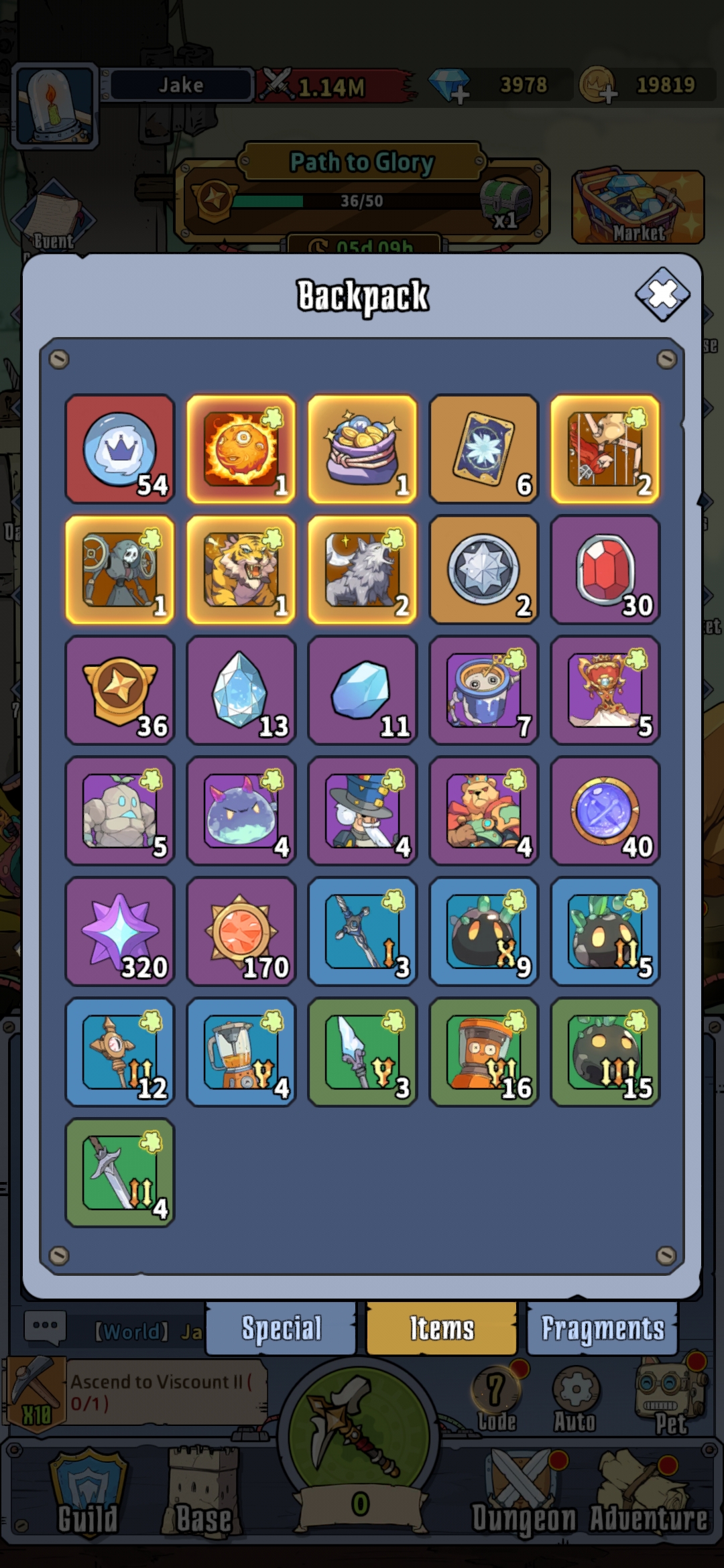Close the Backpack window
The width and height of the screenshot is (724, 1568).
click(x=662, y=294)
